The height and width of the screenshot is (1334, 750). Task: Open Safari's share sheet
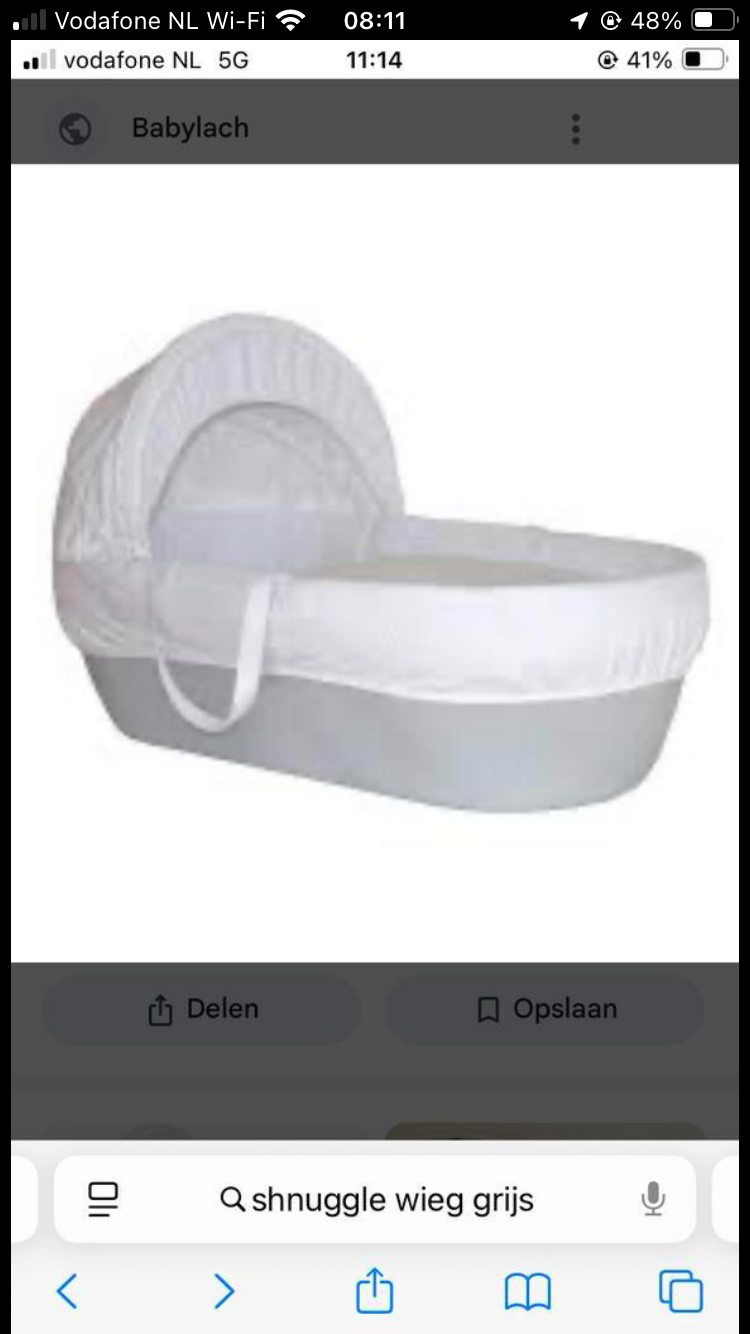(374, 1290)
